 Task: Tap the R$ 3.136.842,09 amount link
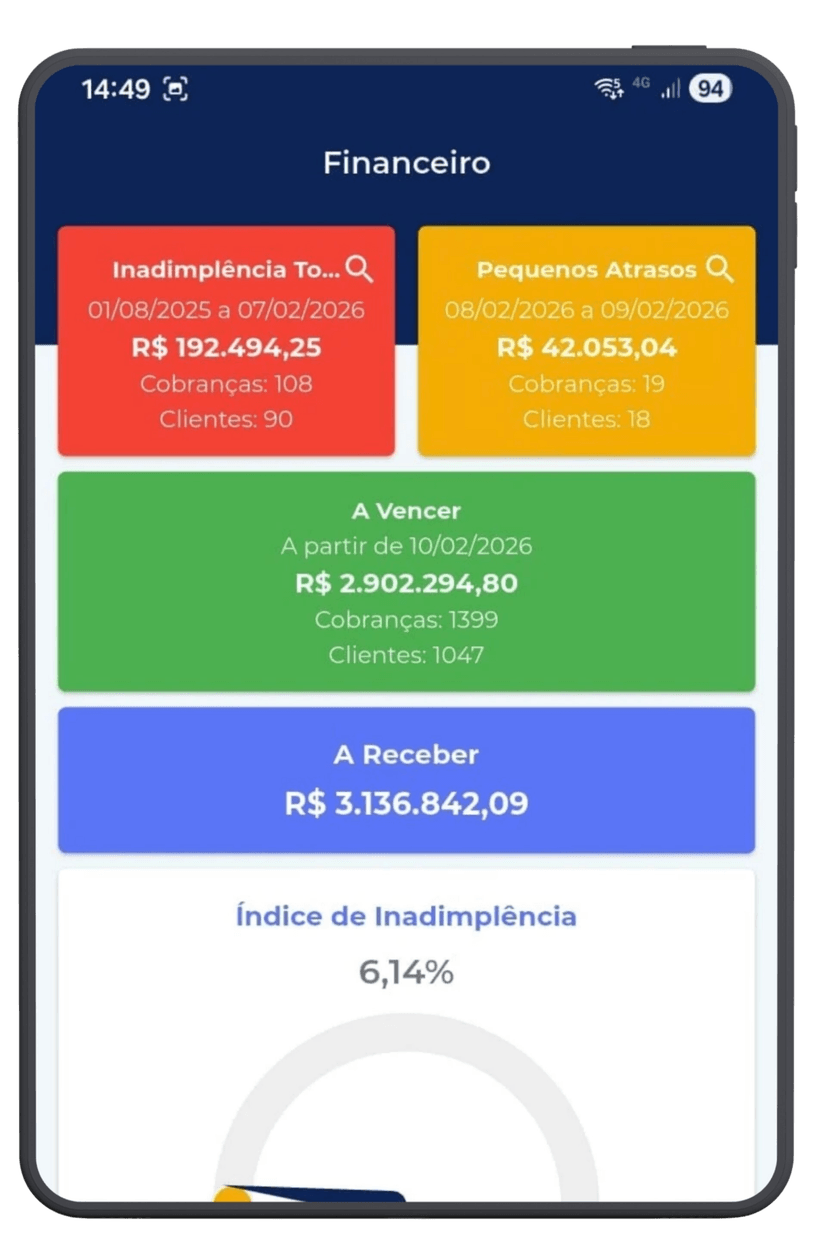coord(406,805)
